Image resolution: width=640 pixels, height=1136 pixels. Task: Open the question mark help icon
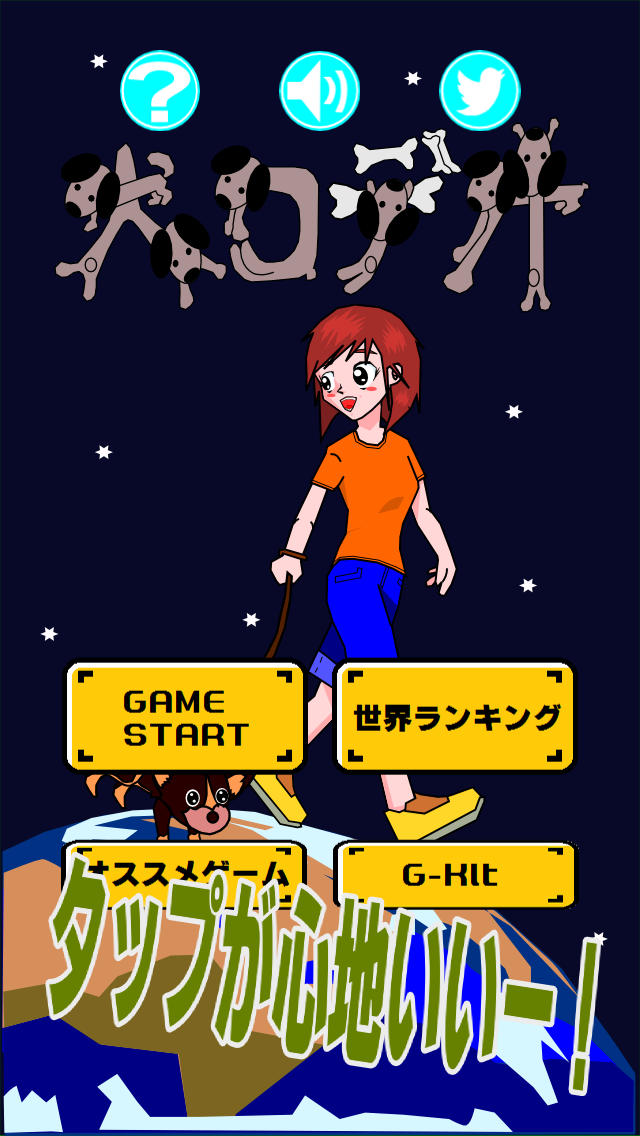(160, 91)
